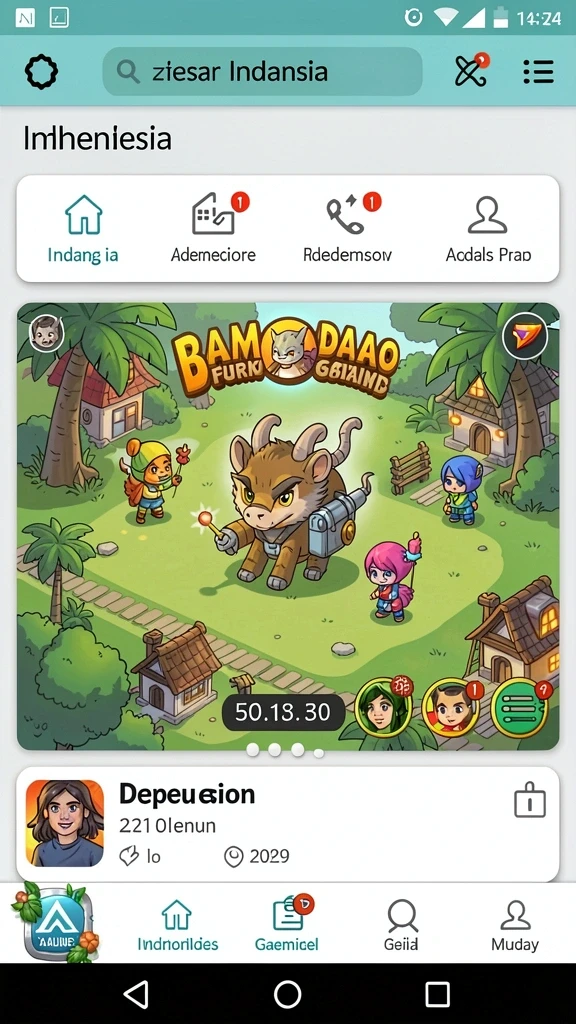The image size is (576, 1024).
Task: Open the app logo button in bottom bar
Action: pos(56,922)
